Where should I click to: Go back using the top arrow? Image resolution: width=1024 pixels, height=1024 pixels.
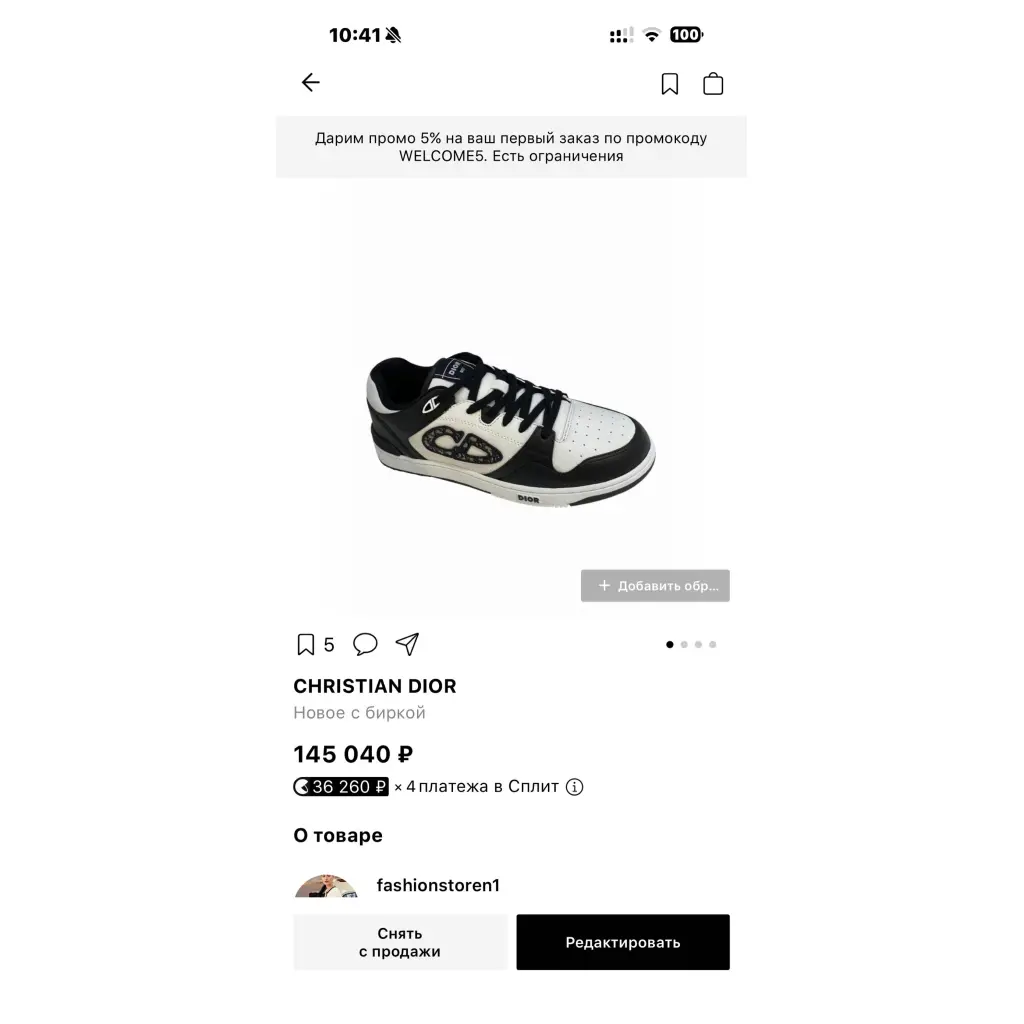coord(311,83)
